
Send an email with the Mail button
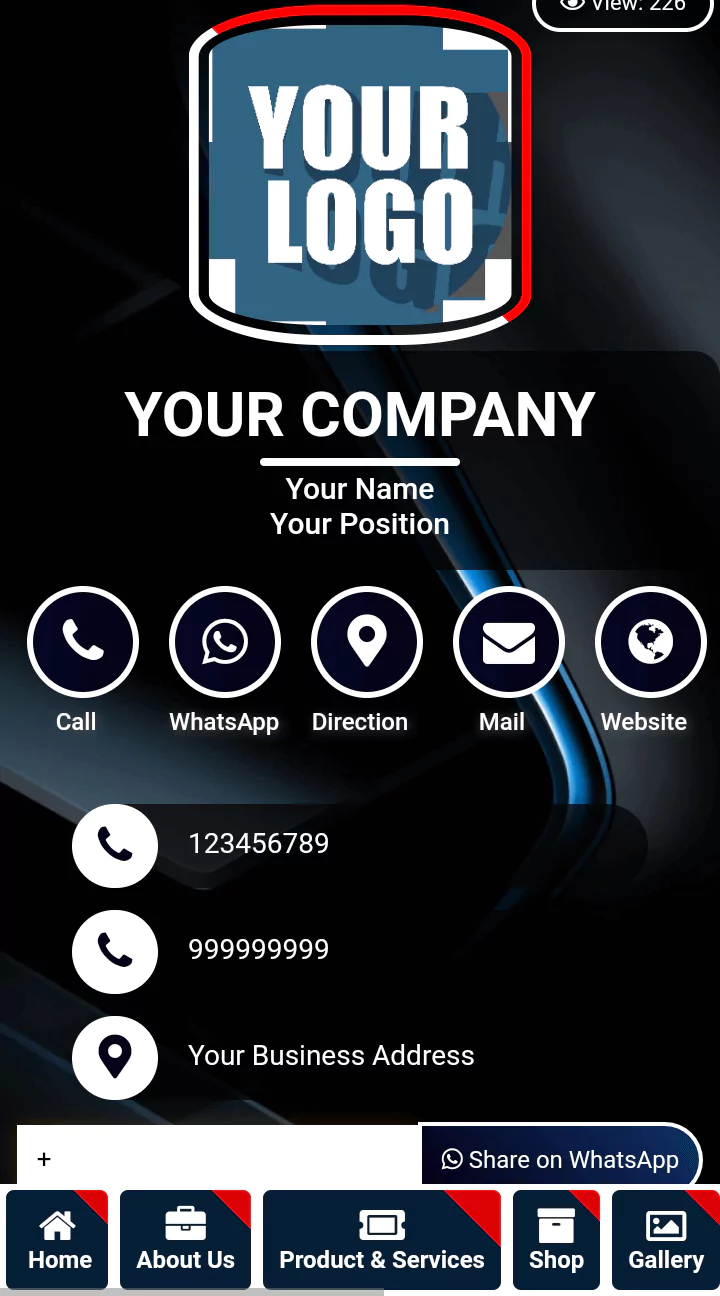[x=508, y=642]
